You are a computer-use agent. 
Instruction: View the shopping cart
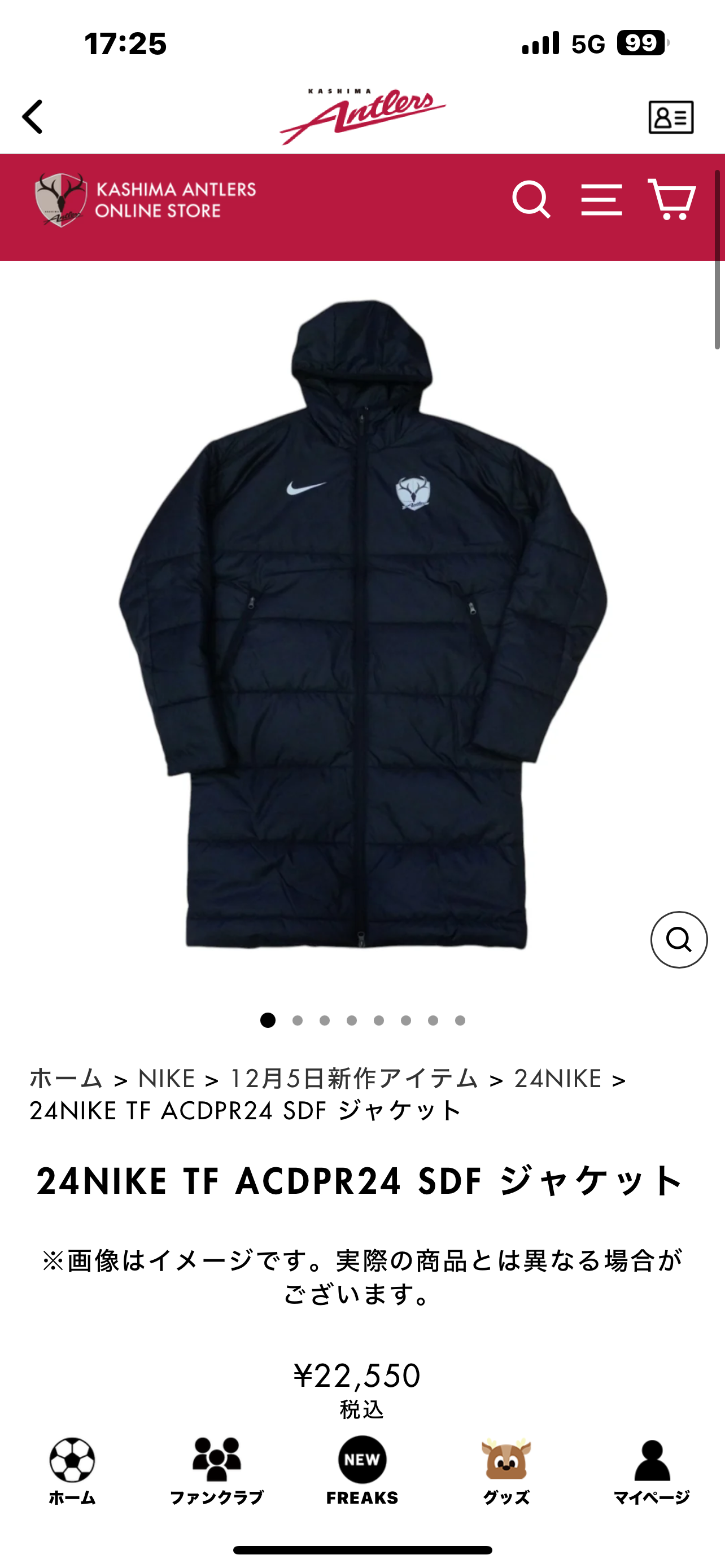pyautogui.click(x=671, y=199)
